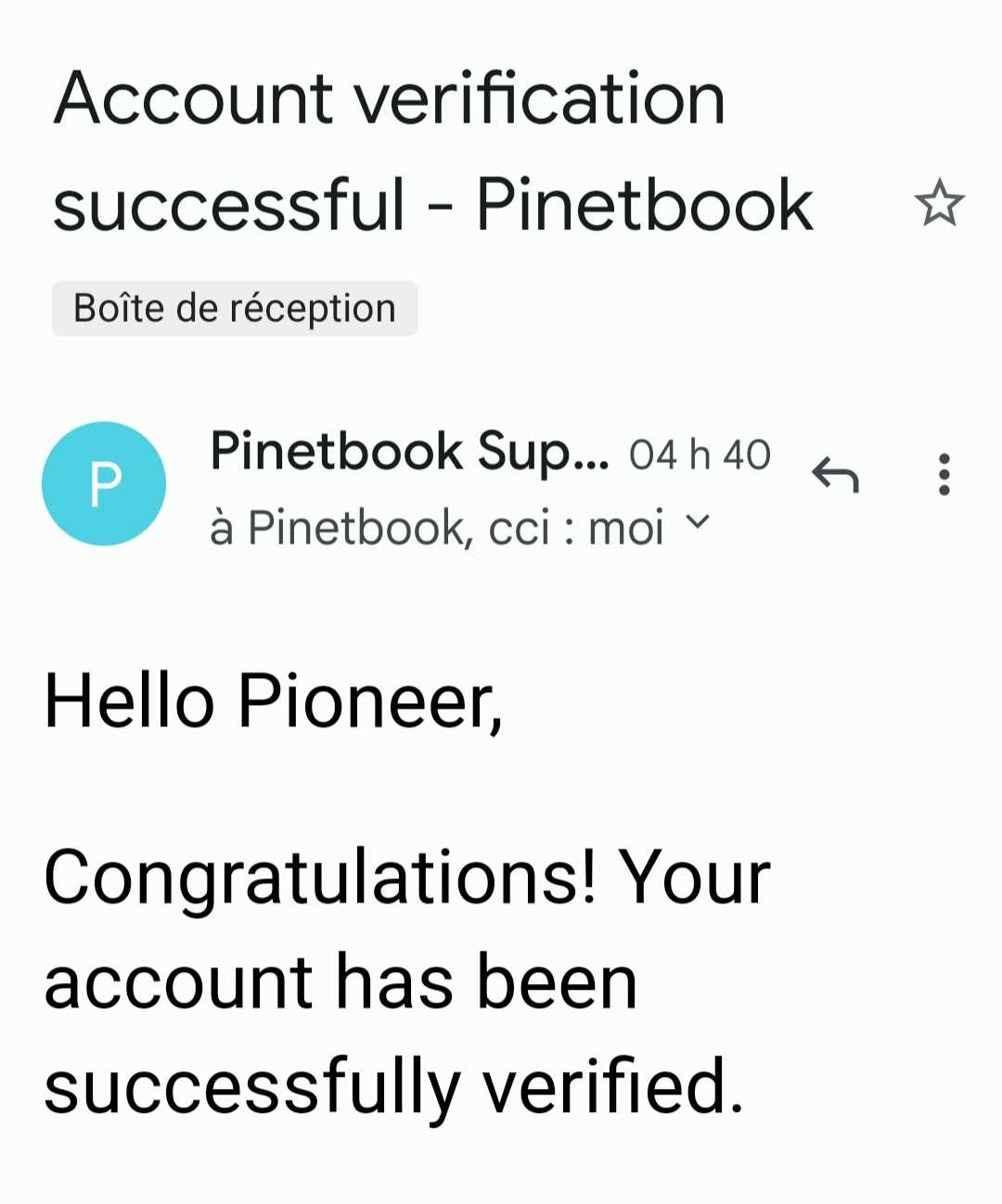Screen dimensions: 1002x1204
Task: Star this Pinetbook email
Action: pyautogui.click(x=939, y=203)
